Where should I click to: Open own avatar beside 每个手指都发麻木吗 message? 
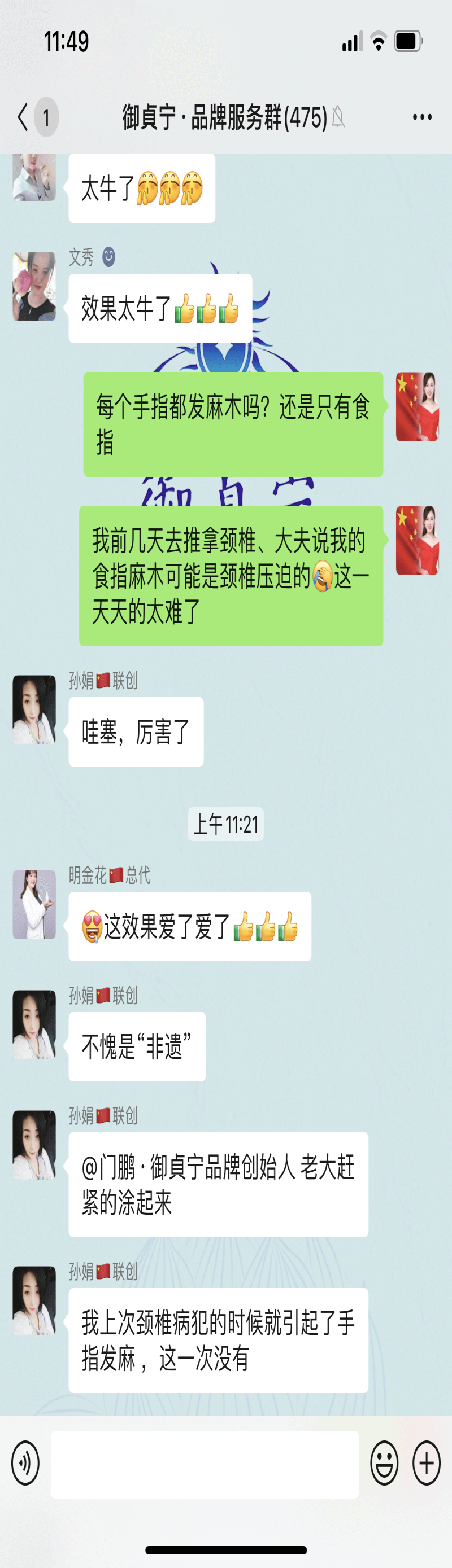point(418,406)
